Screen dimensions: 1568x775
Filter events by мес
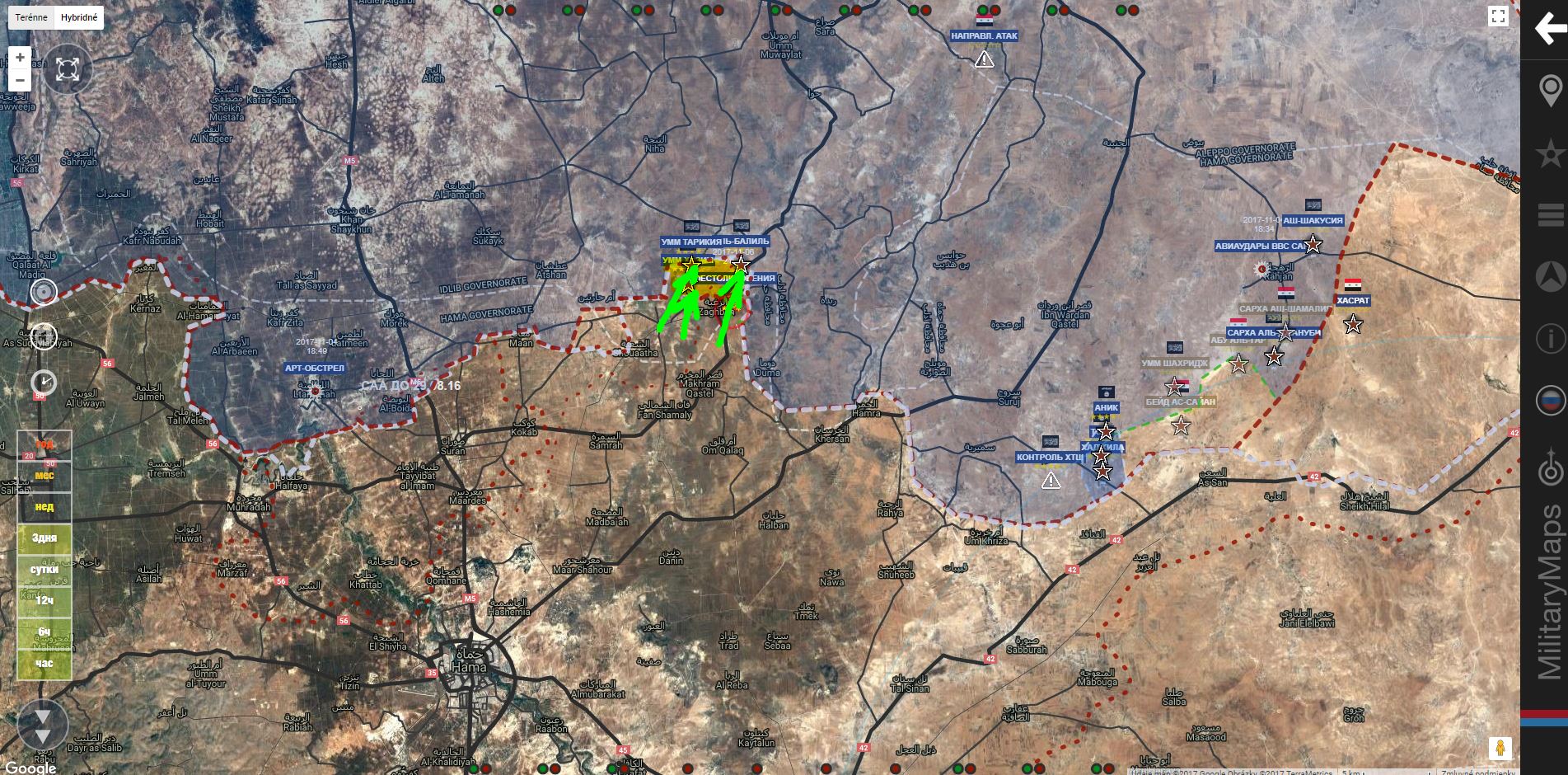(x=44, y=477)
